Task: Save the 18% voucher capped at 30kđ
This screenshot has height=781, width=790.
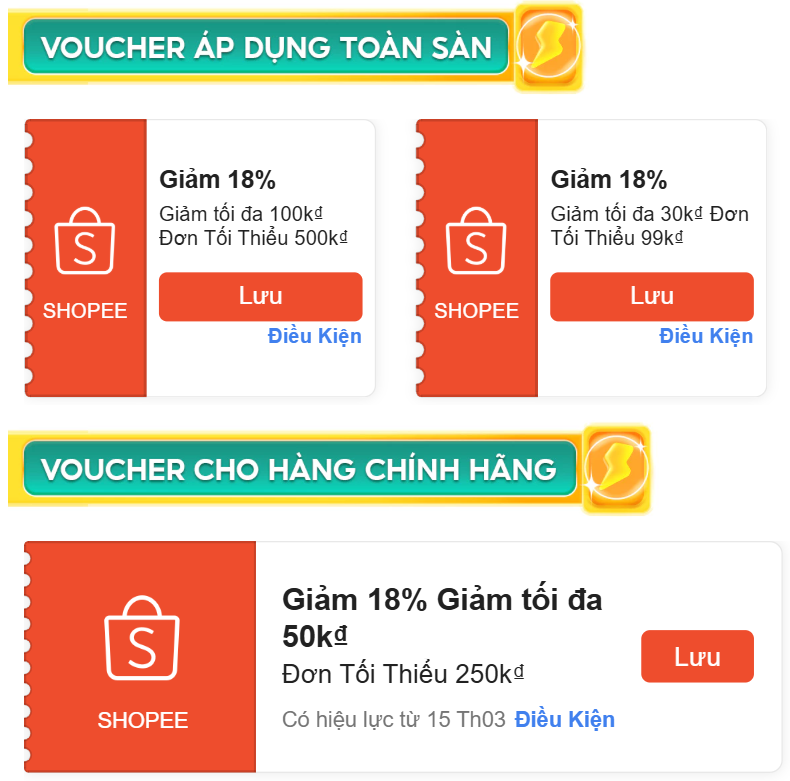Action: tap(651, 297)
